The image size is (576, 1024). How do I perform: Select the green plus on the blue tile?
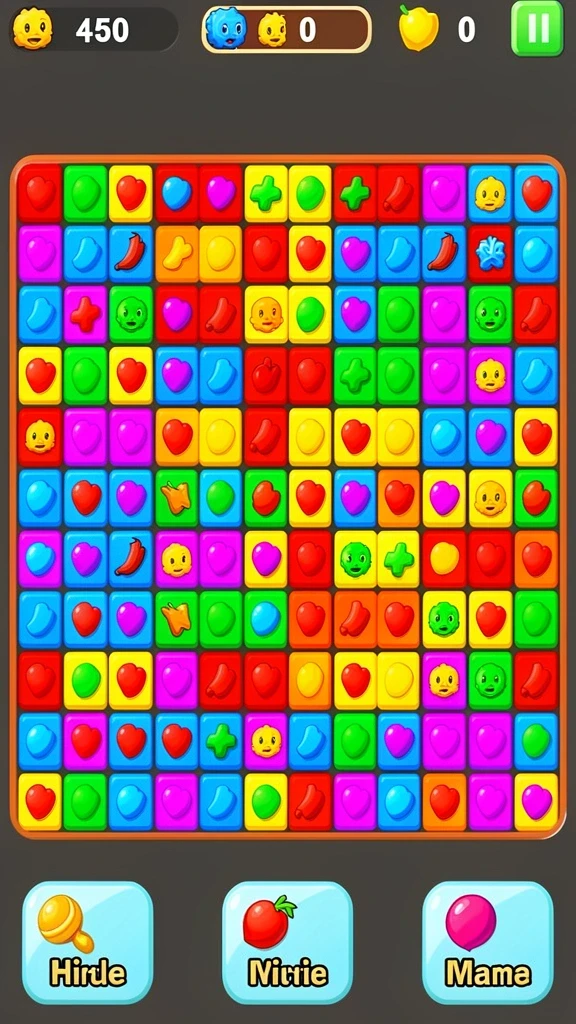click(221, 741)
